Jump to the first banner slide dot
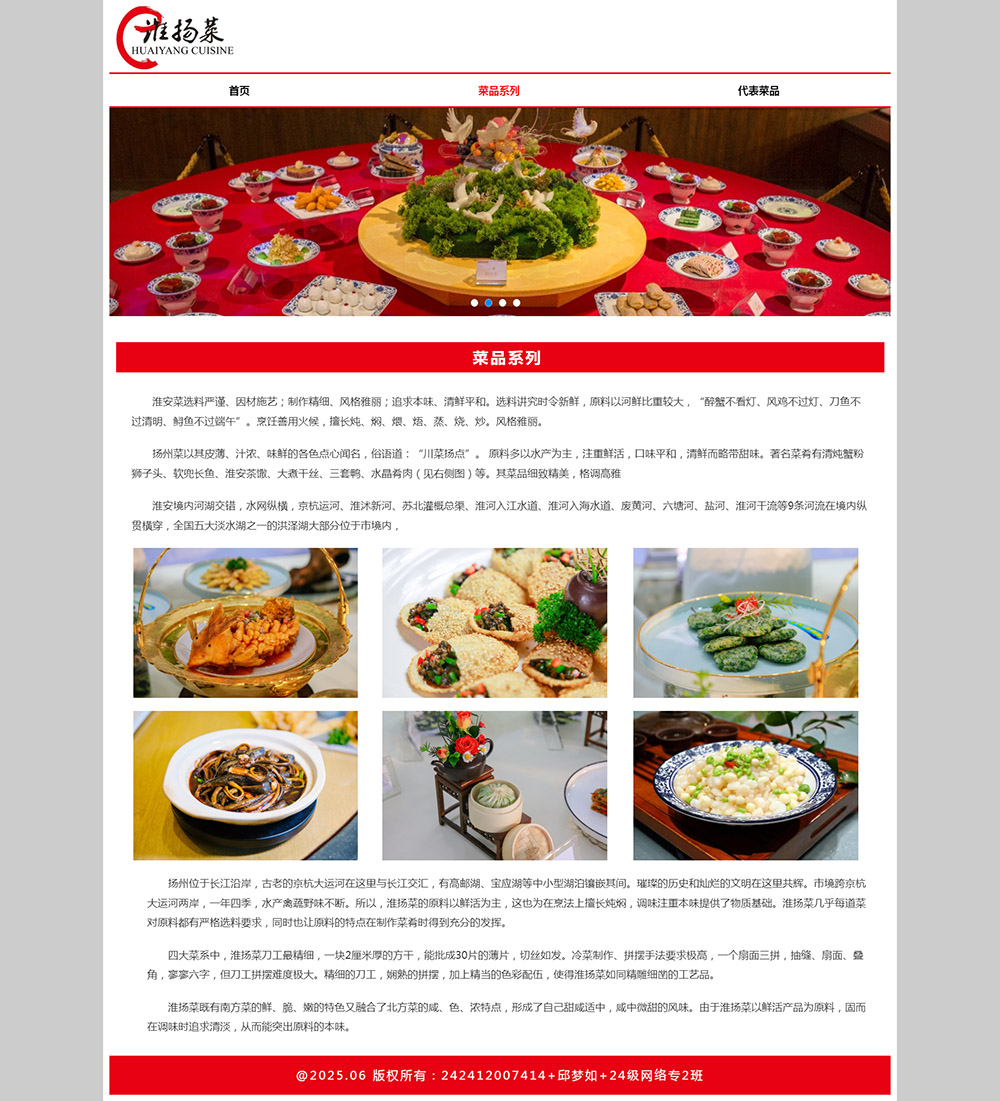1000x1101 pixels. pyautogui.click(x=475, y=302)
